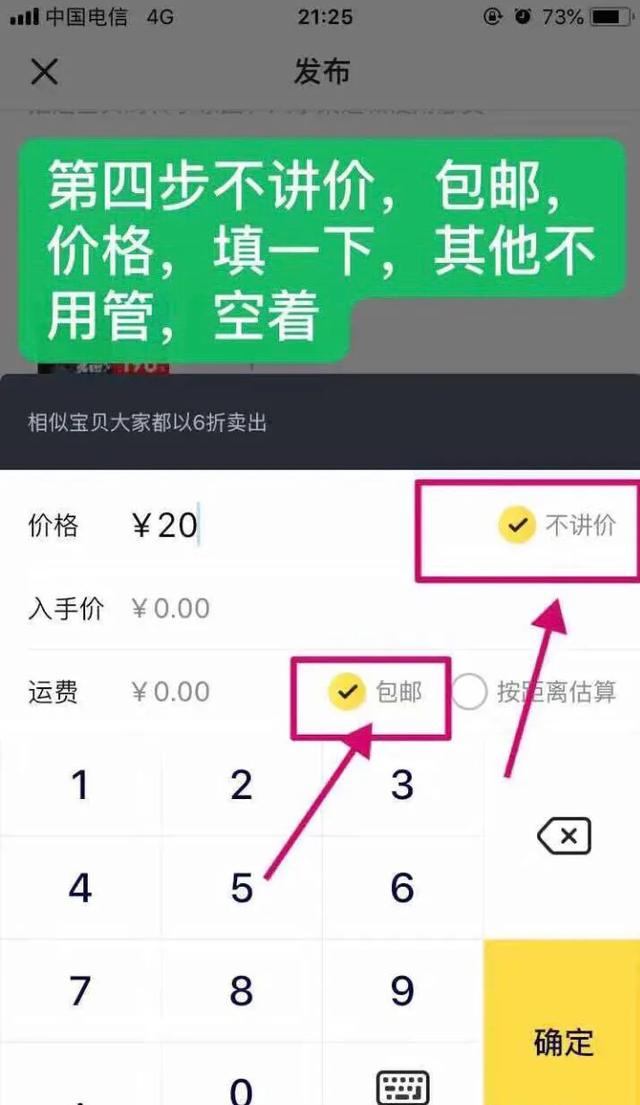The height and width of the screenshot is (1105, 640).
Task: Type digit 9 on the keypad
Action: (402, 991)
